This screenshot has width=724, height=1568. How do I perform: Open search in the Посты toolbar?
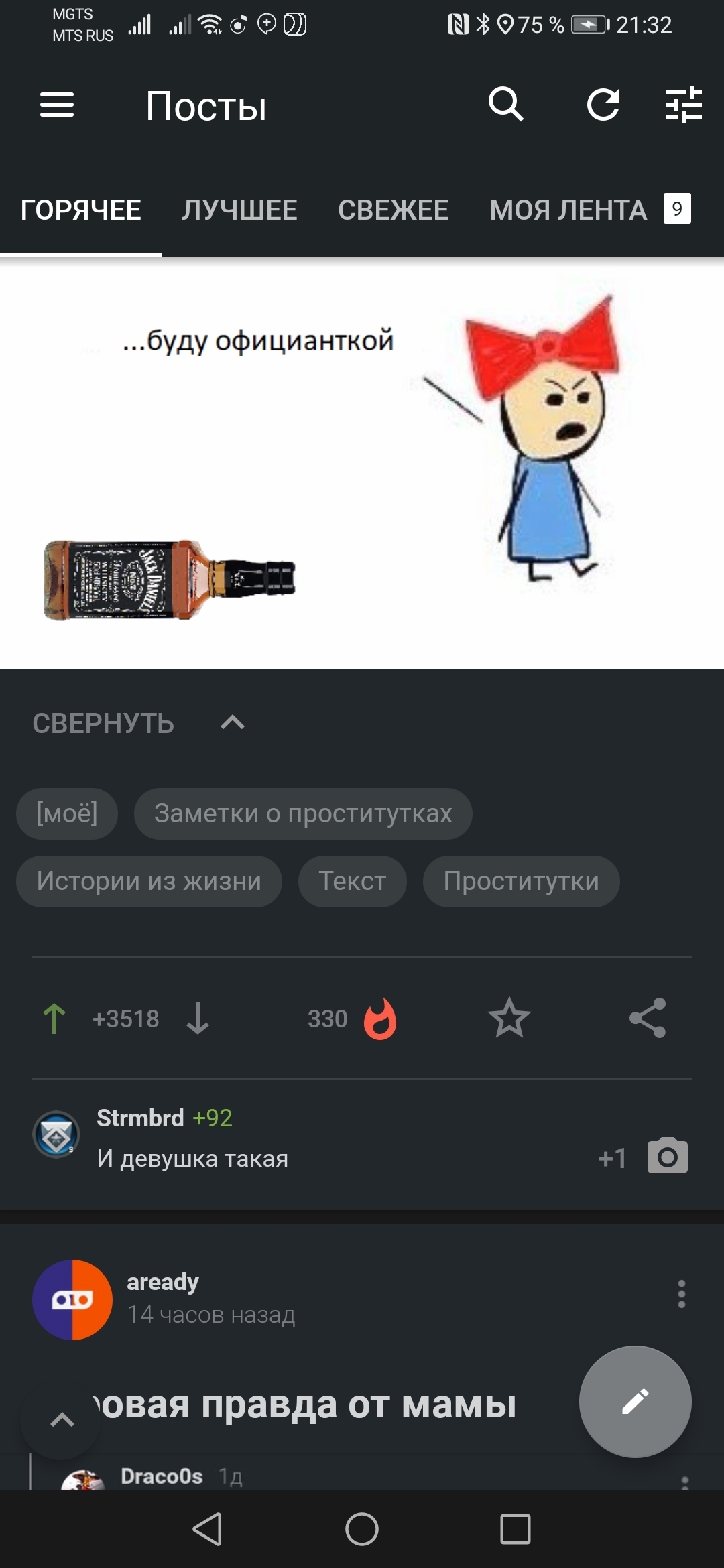point(505,105)
